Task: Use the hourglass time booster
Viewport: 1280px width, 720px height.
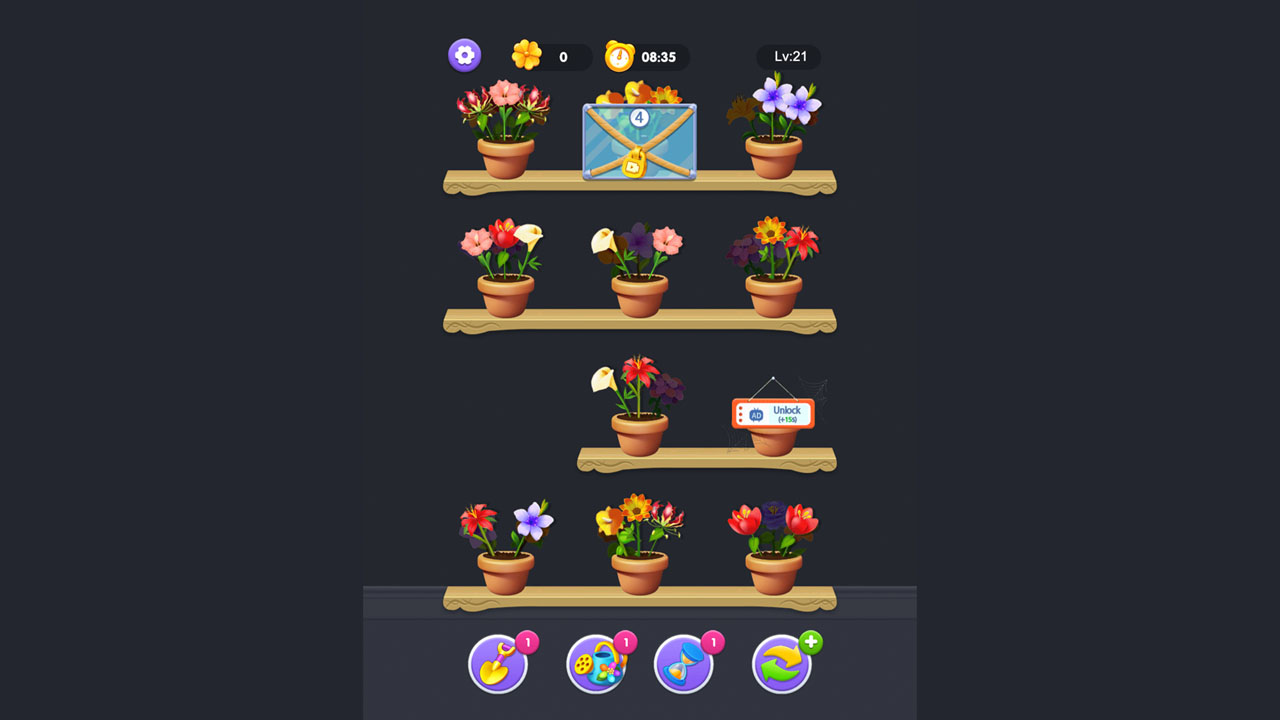Action: (x=684, y=664)
